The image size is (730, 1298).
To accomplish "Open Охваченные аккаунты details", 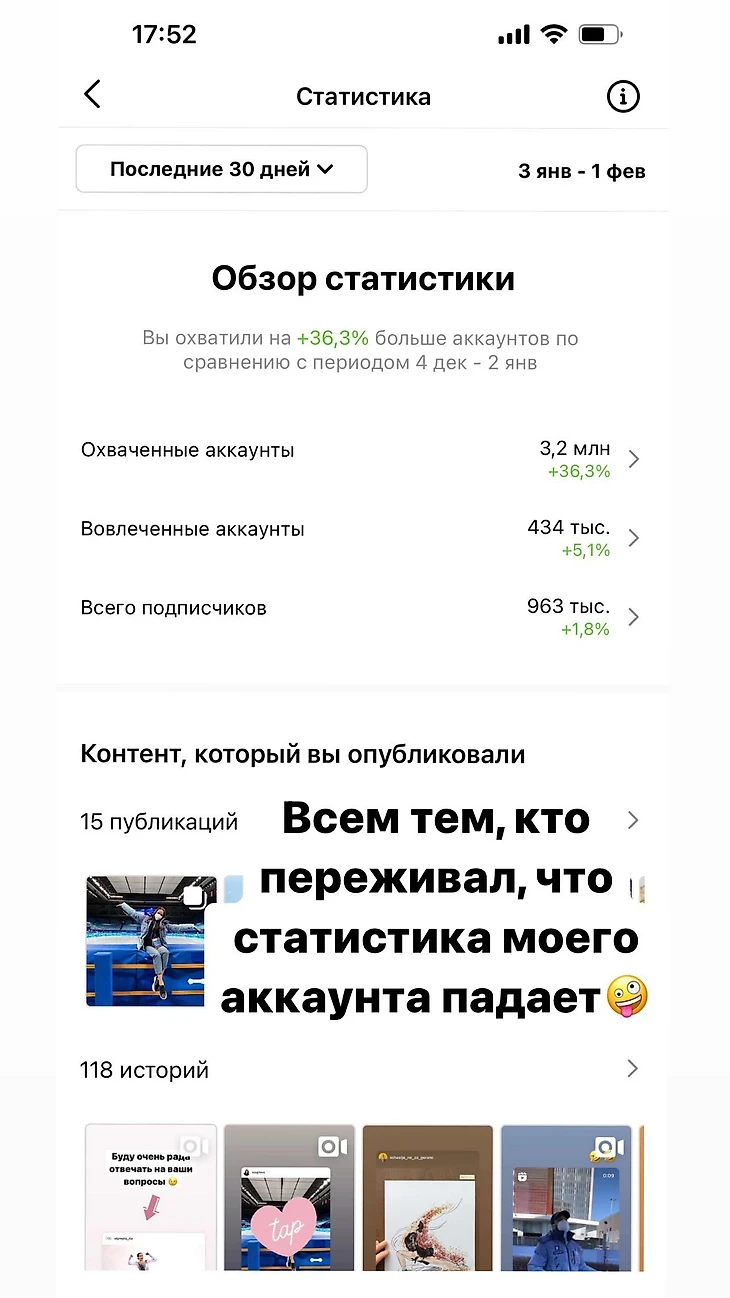I will coord(360,459).
